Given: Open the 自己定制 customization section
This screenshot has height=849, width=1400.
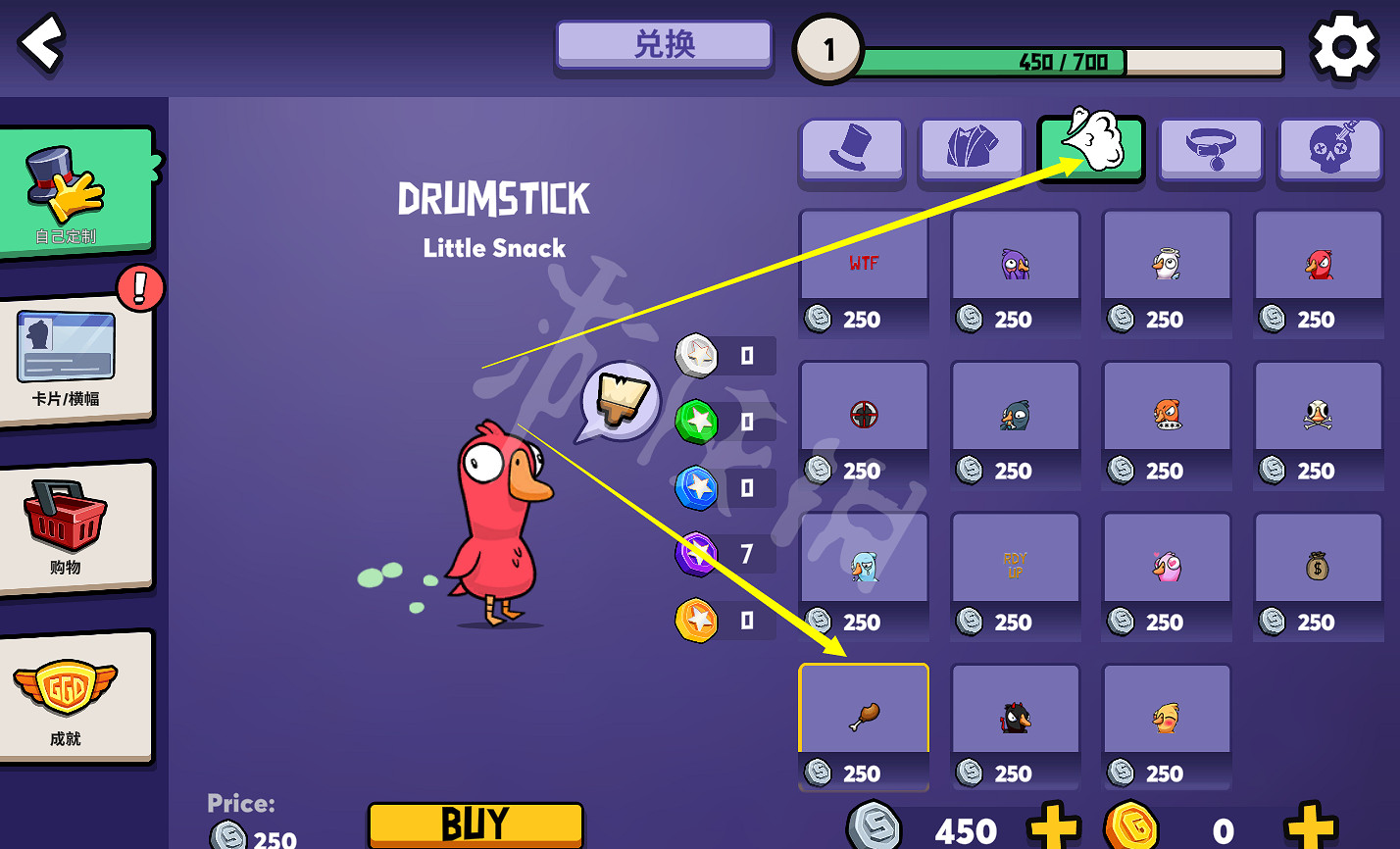Looking at the screenshot, I should pos(75,193).
